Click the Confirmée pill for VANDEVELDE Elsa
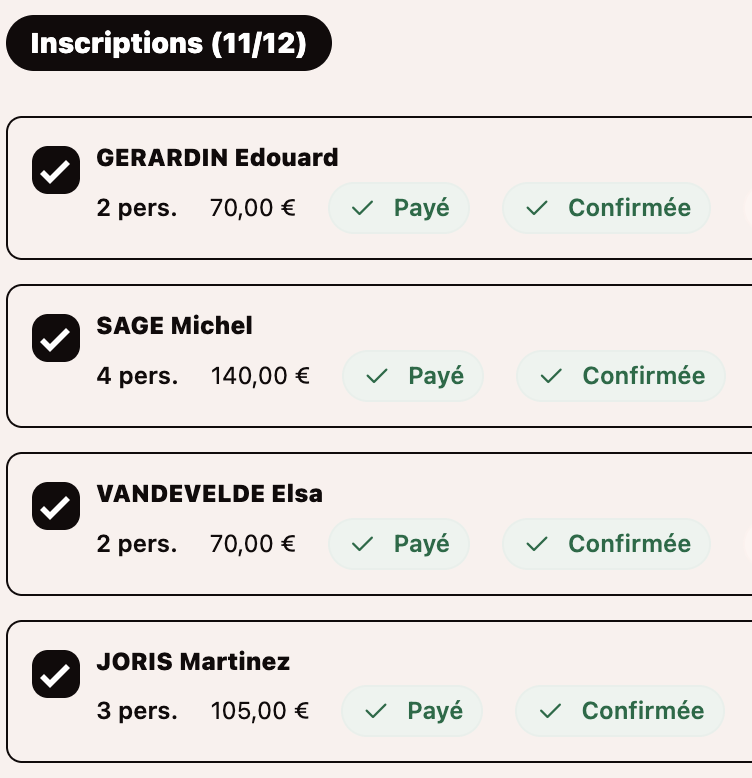The width and height of the screenshot is (752, 778). pyautogui.click(x=607, y=544)
